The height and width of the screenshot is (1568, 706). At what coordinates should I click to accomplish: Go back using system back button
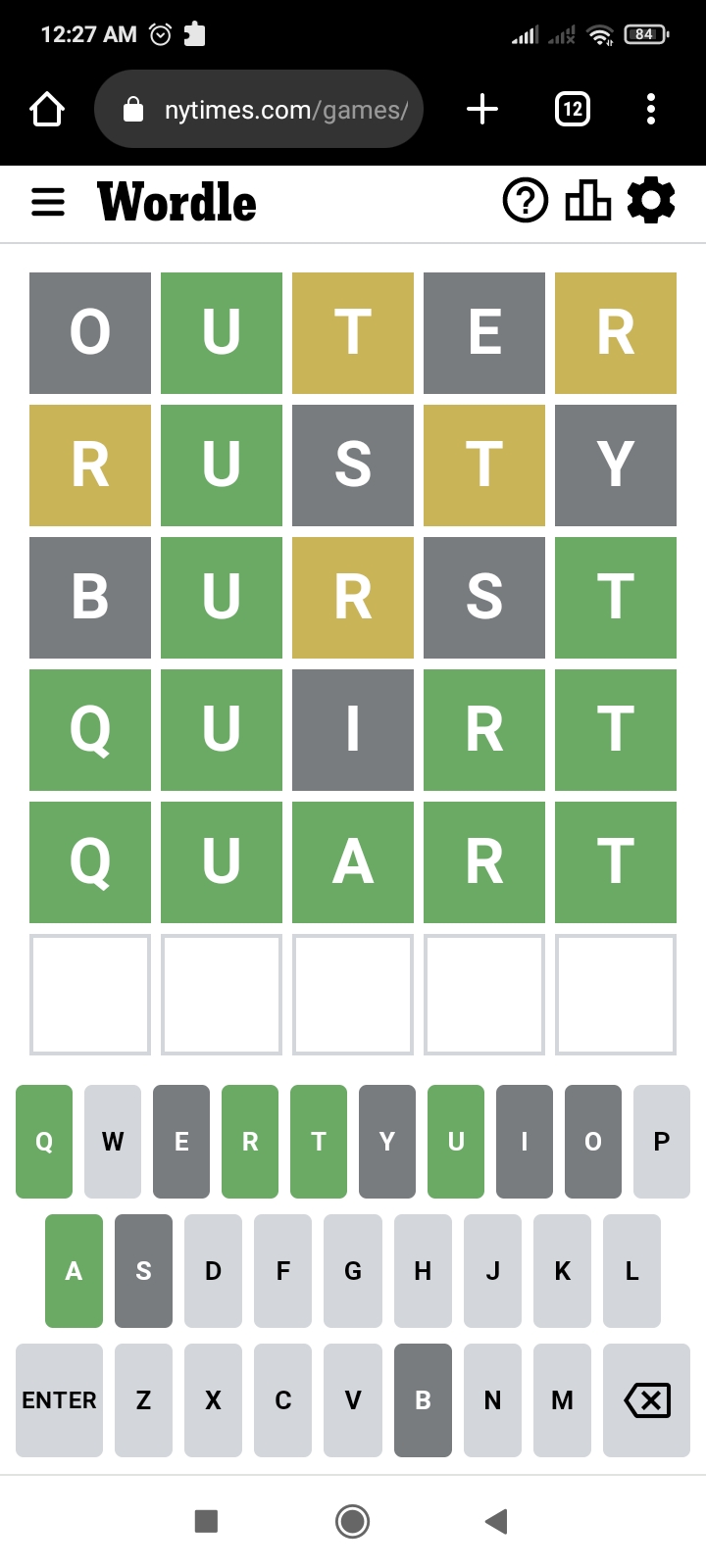[x=496, y=1521]
